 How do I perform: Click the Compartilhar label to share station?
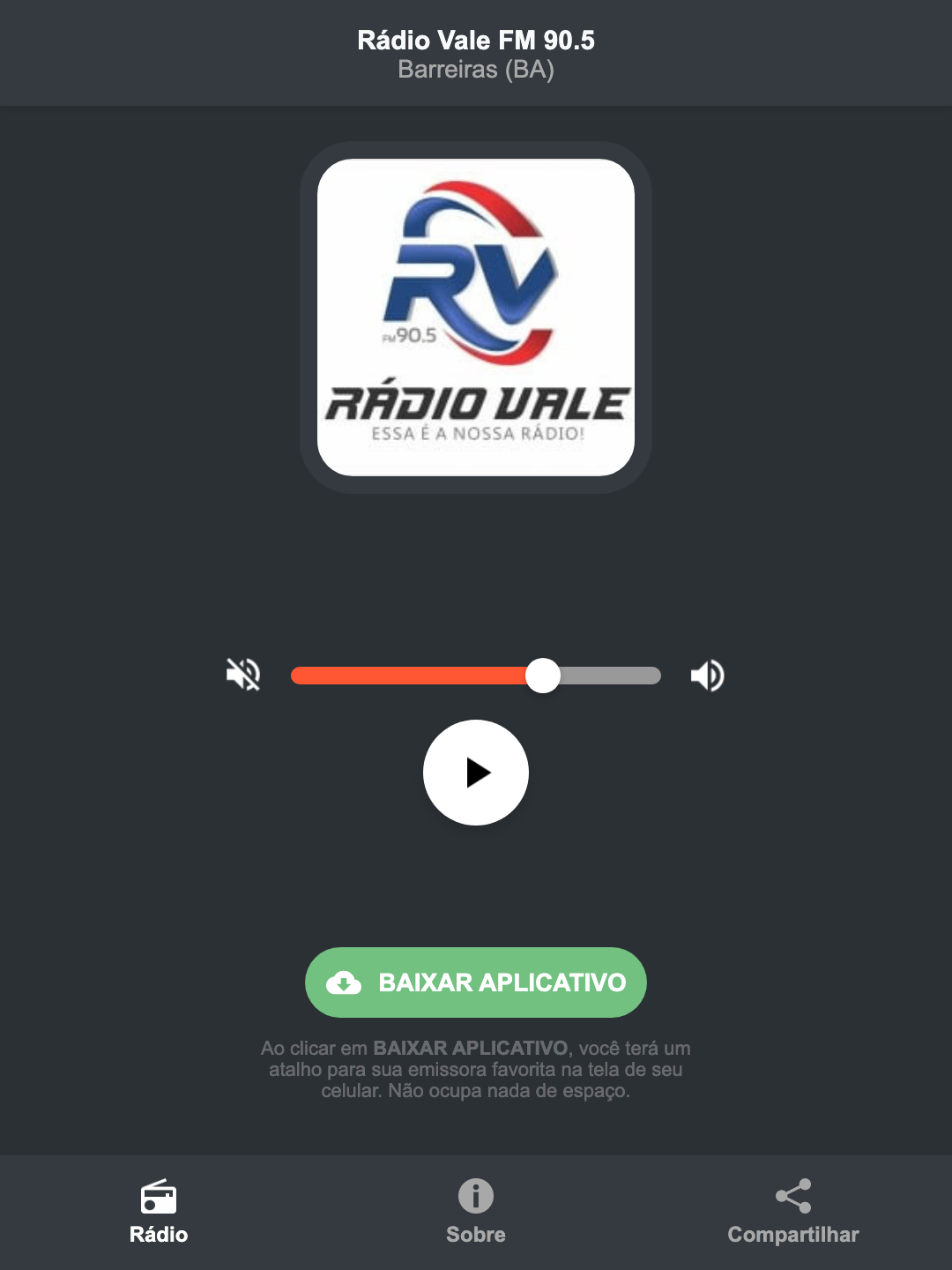coord(792,1235)
